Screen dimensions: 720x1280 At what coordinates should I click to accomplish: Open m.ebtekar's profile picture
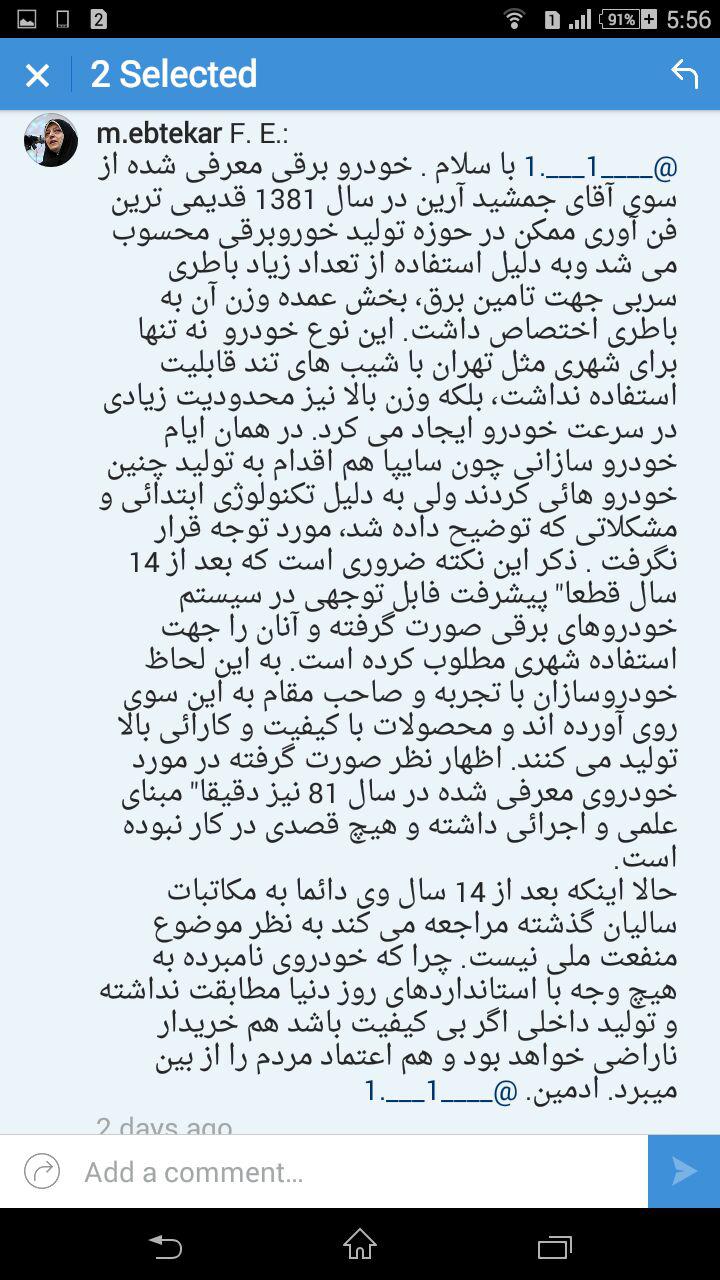(x=51, y=140)
